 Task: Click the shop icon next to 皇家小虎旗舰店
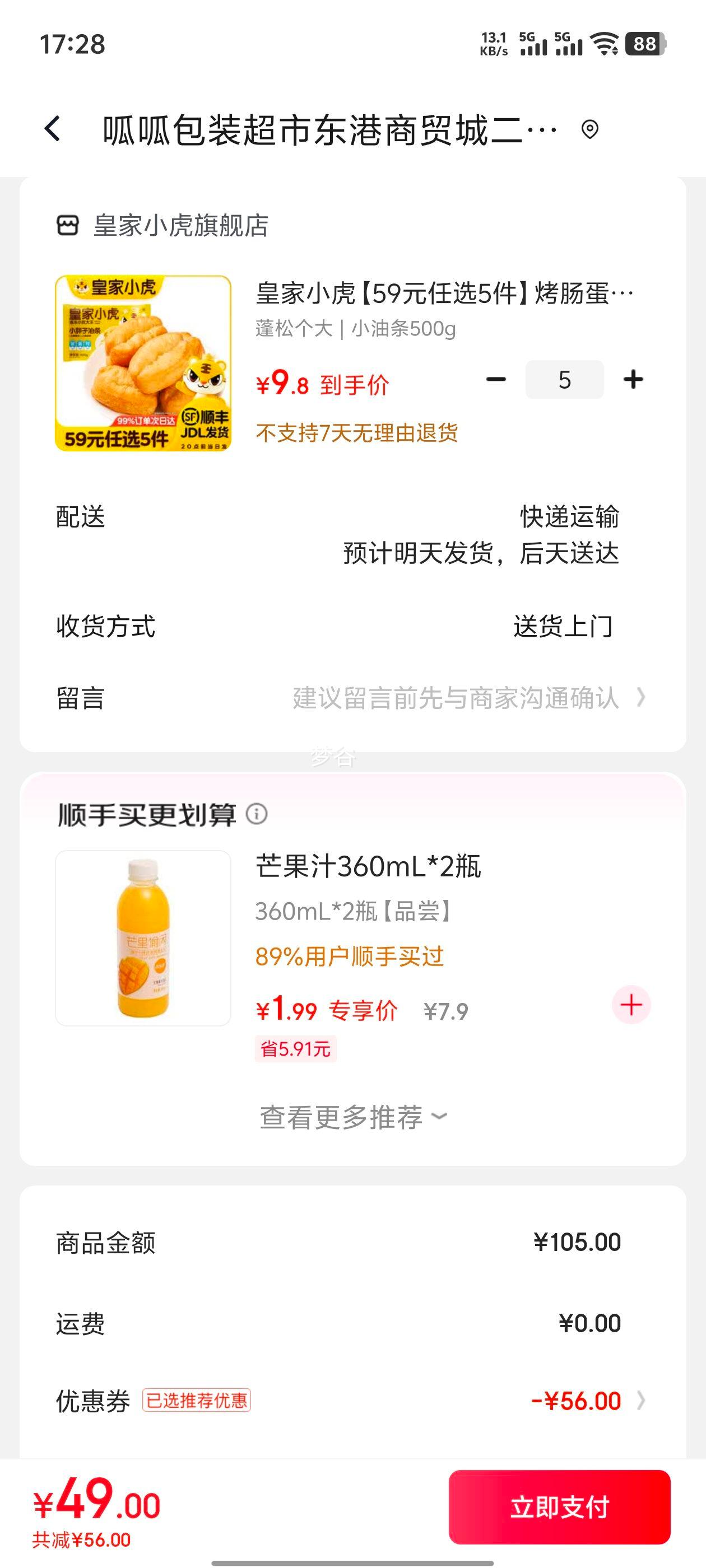click(x=69, y=225)
